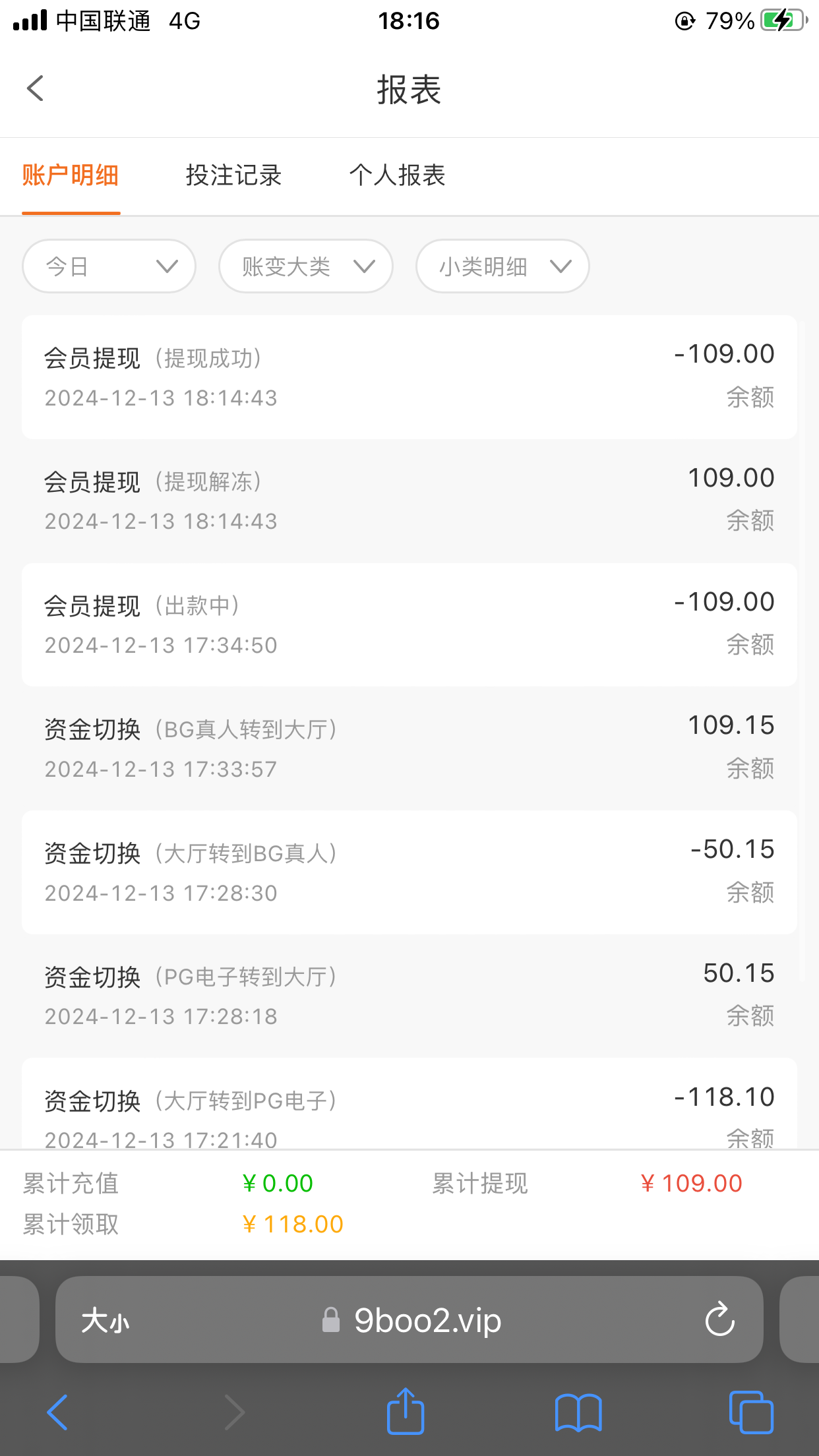
Task: Go back in Safari browser history
Action: point(57,1412)
